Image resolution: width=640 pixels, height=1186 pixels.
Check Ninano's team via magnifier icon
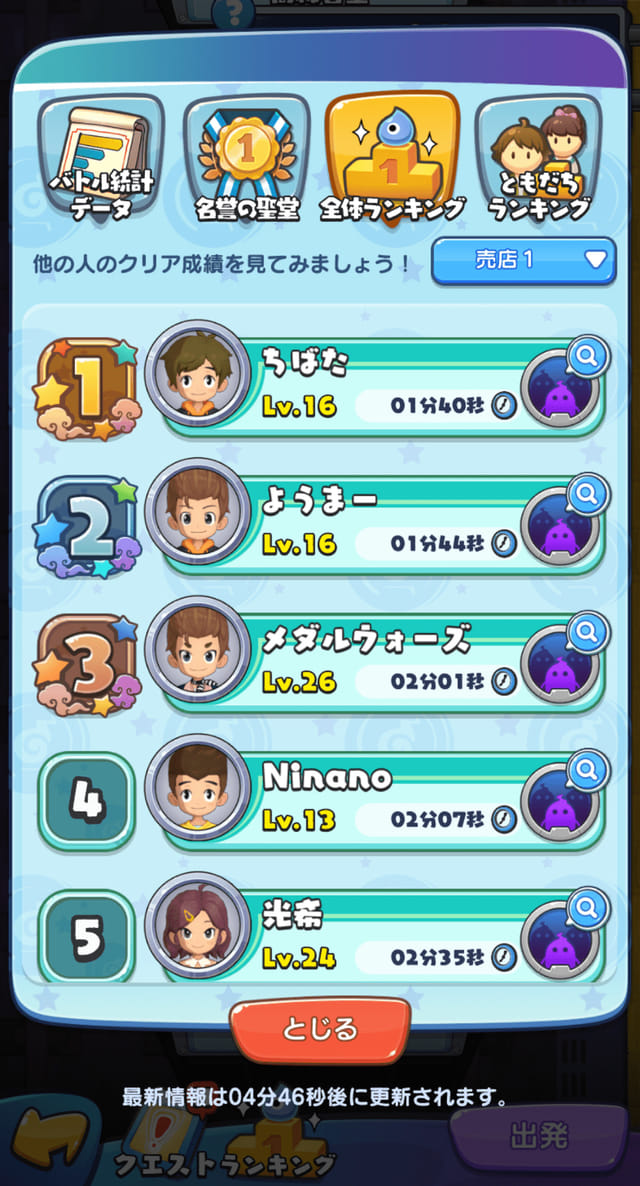pos(586,769)
